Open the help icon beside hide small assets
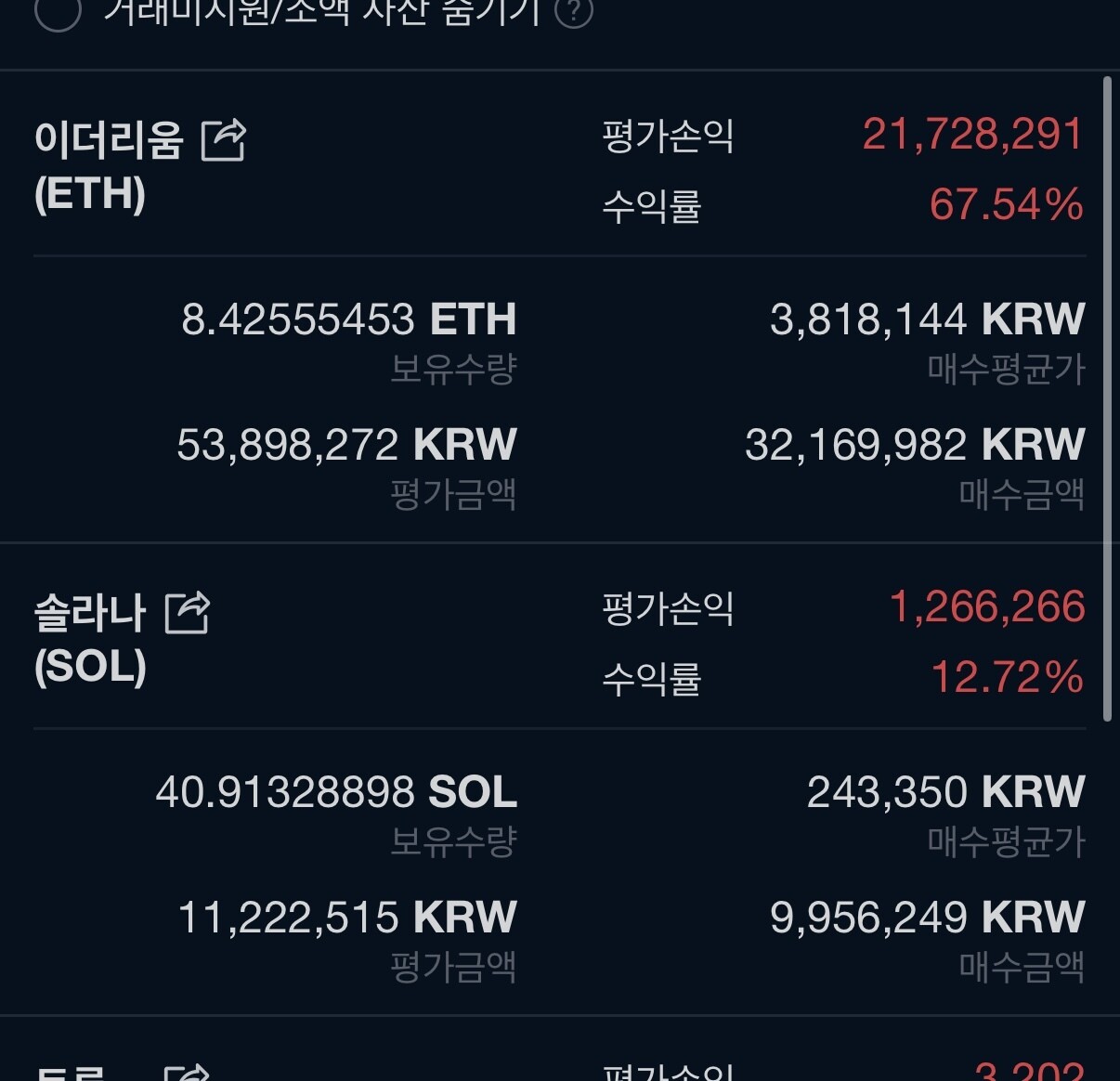Viewport: 1120px width, 1081px height. click(574, 11)
